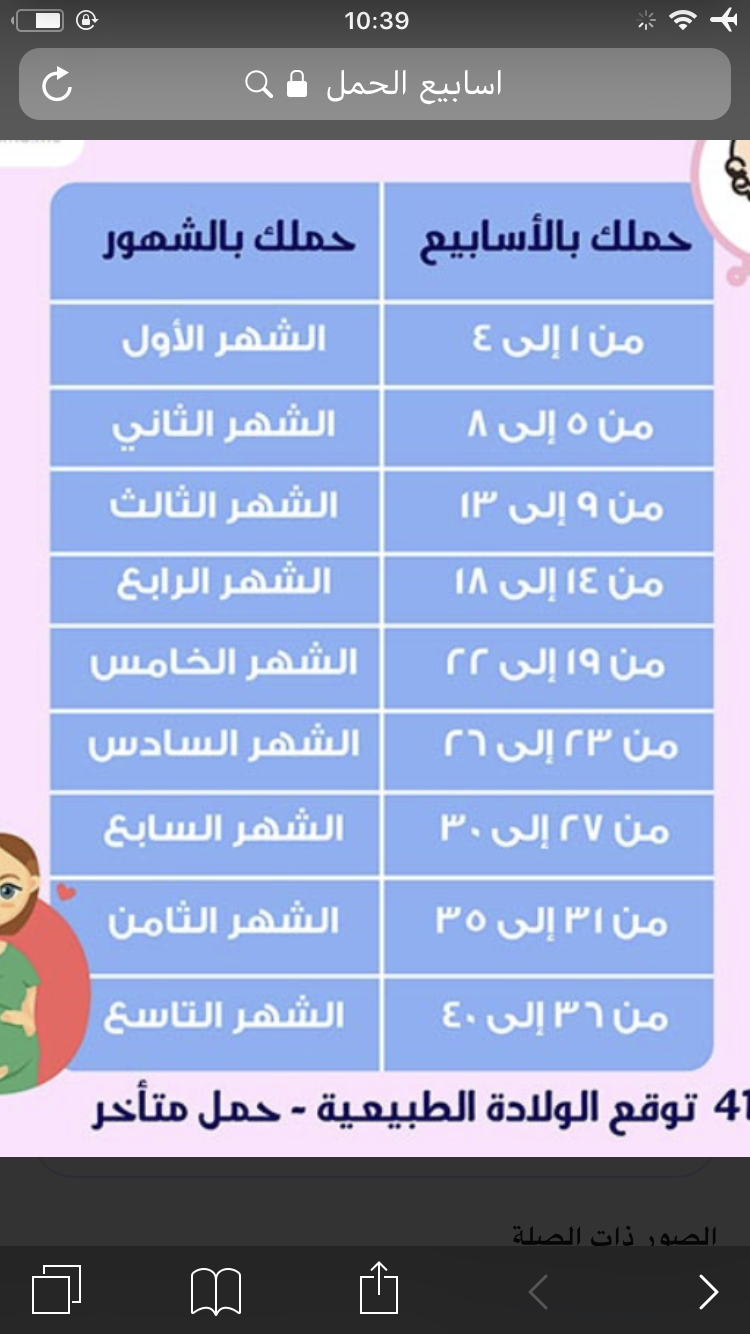
Task: Open the pregnancy weeks table image
Action: [x=375, y=648]
